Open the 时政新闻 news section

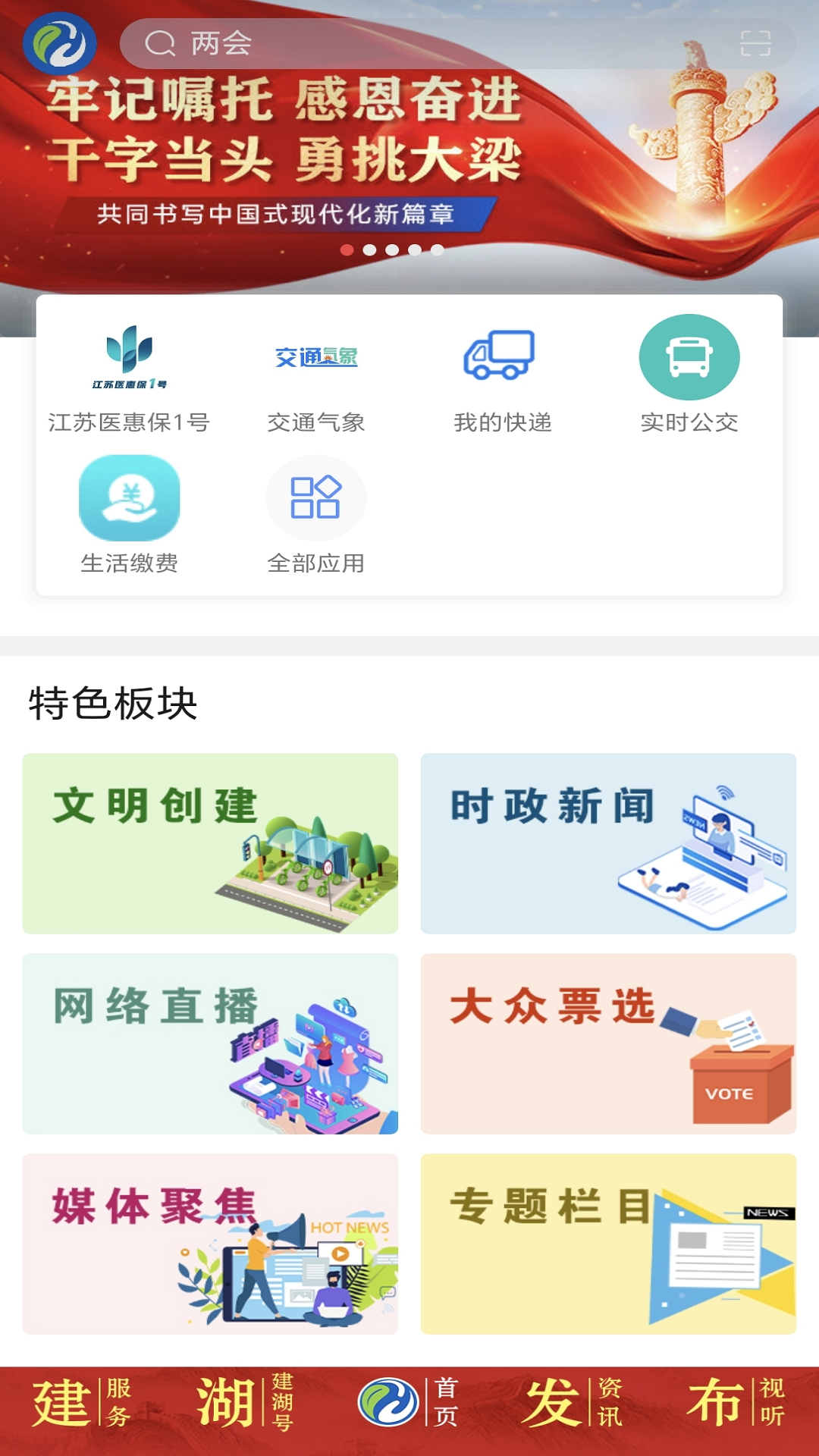[607, 842]
